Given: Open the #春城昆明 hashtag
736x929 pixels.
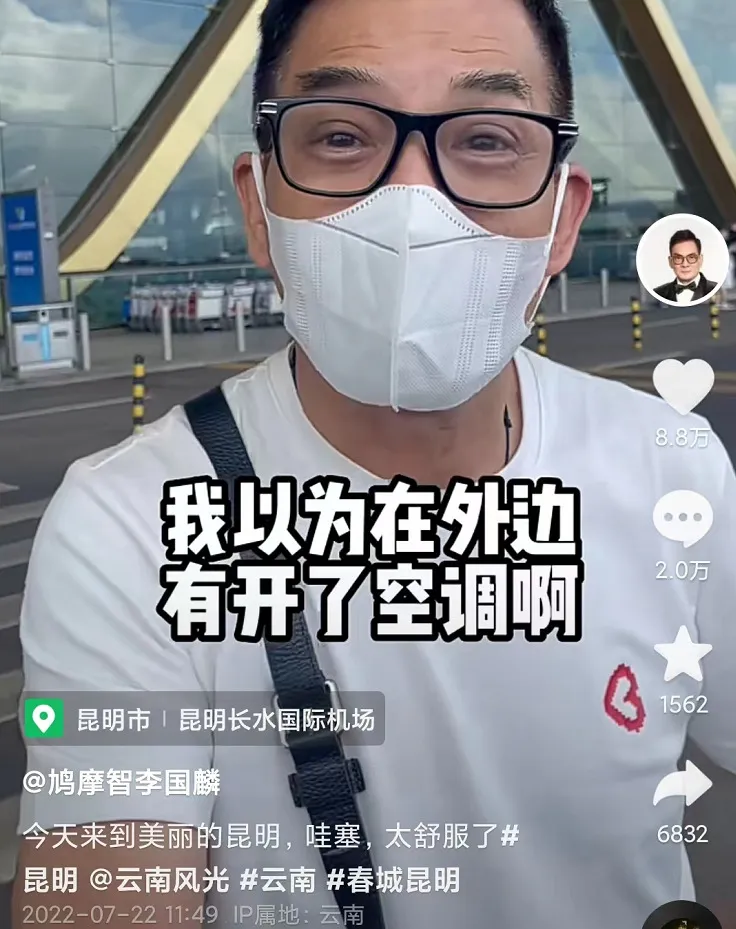Looking at the screenshot, I should (393, 880).
